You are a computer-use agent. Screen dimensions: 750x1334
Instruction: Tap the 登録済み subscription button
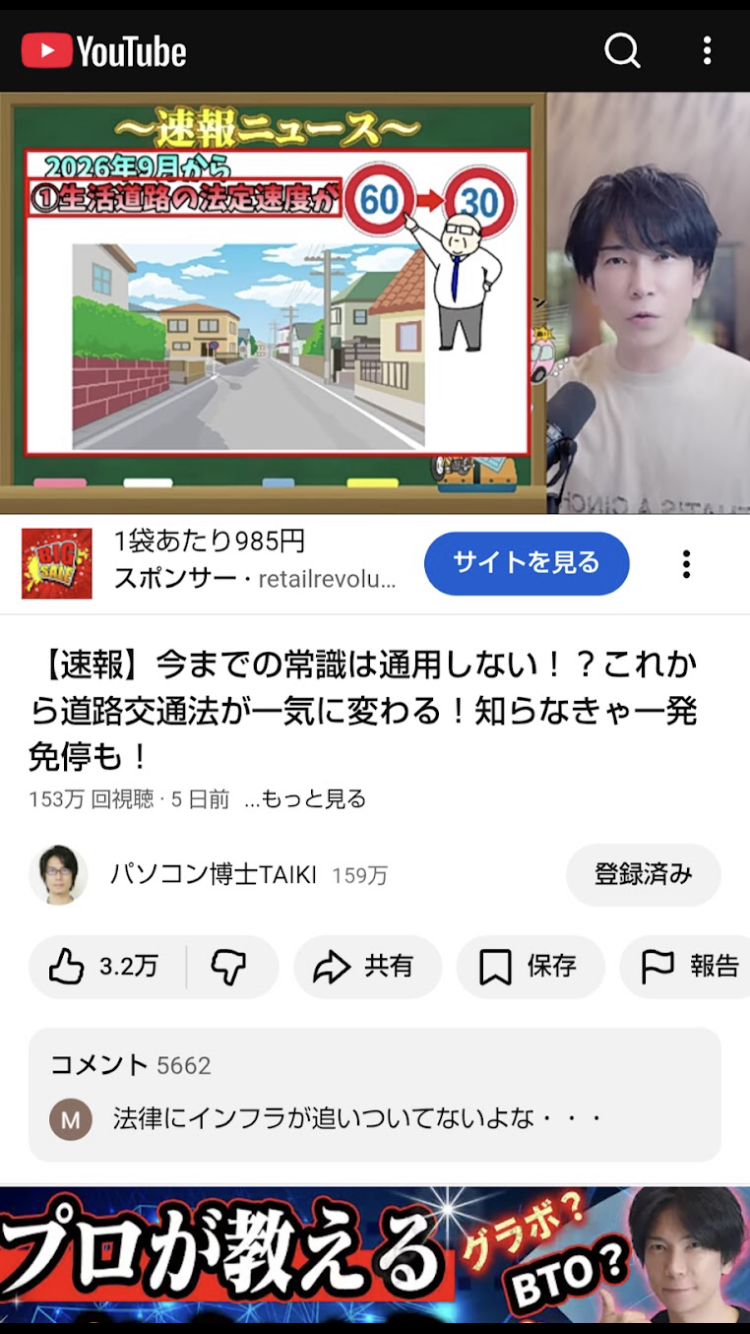[643, 874]
